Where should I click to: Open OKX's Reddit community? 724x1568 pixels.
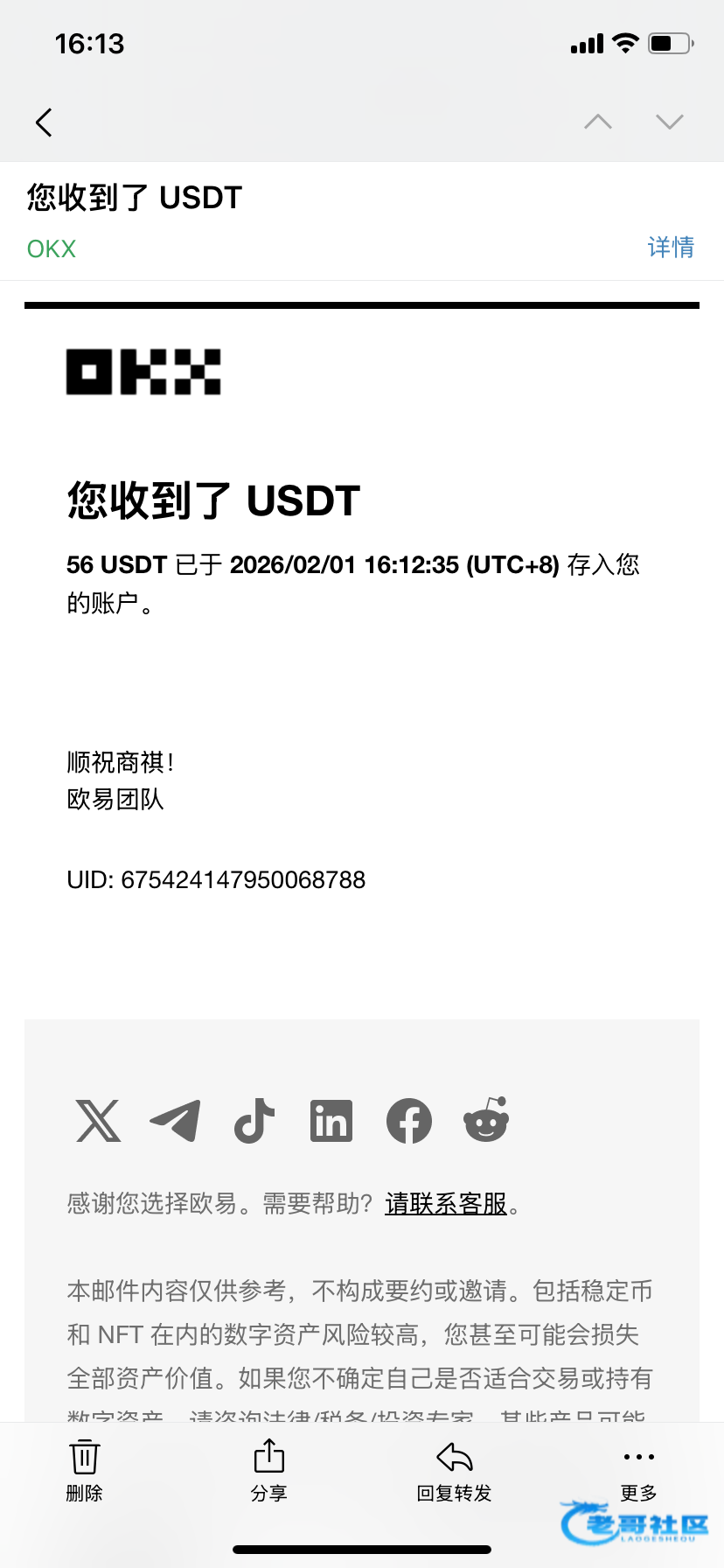[486, 1121]
